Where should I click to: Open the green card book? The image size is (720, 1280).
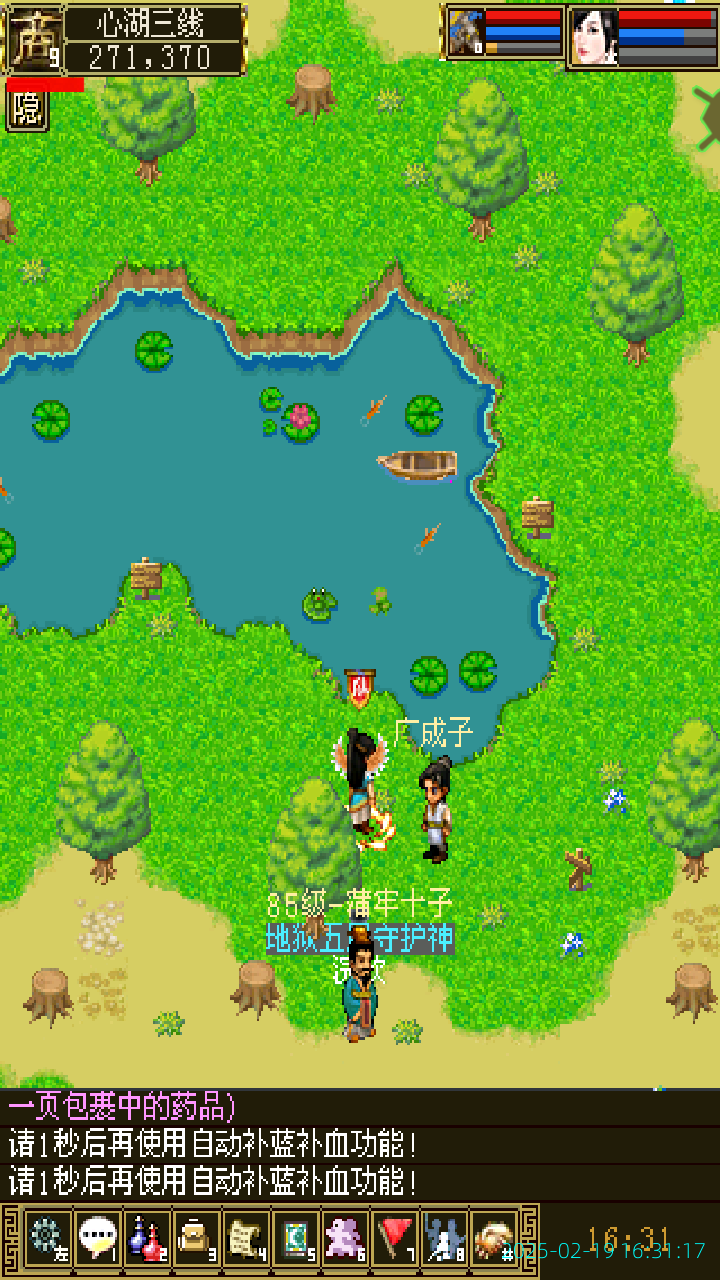(295, 1238)
